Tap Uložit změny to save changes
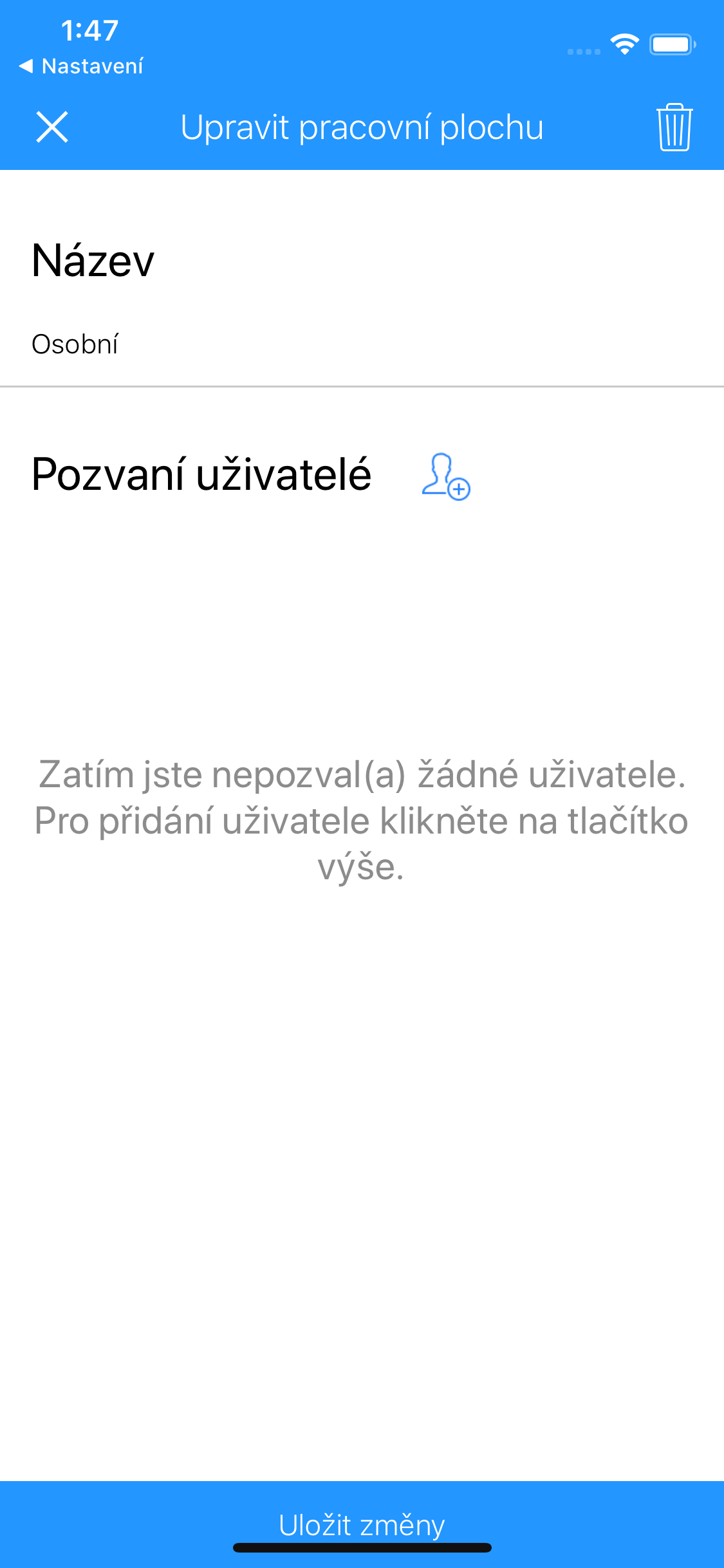Image resolution: width=724 pixels, height=1568 pixels. (x=362, y=1524)
